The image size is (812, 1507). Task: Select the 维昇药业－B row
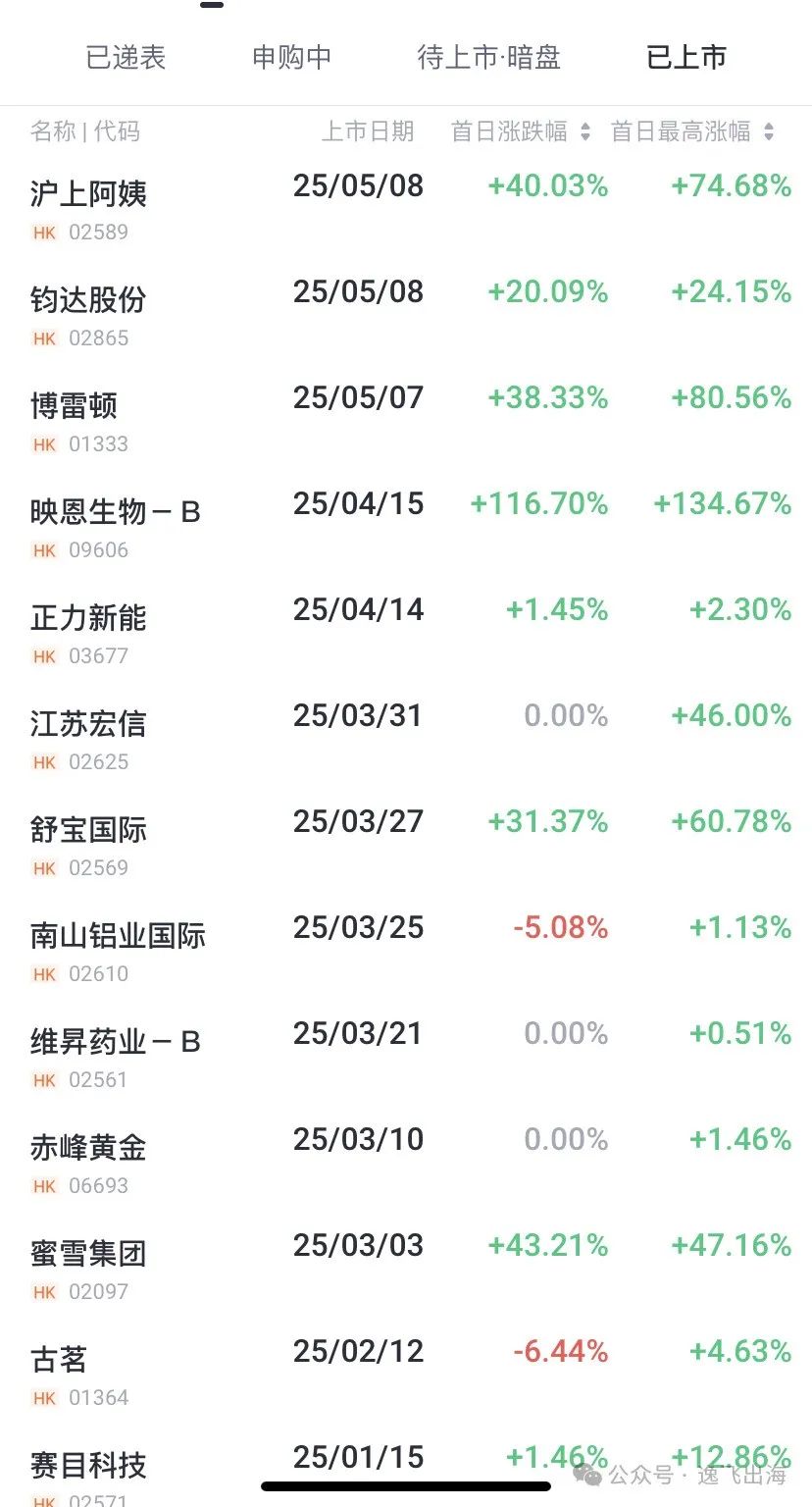pos(406,1056)
